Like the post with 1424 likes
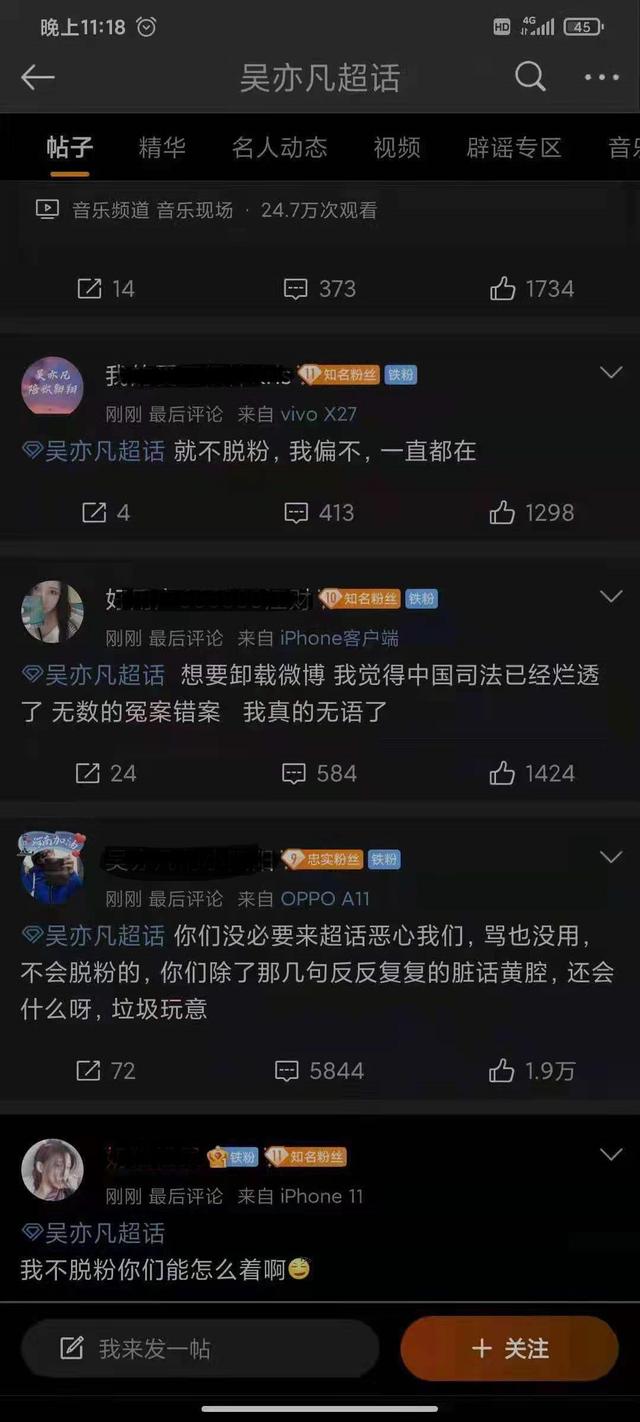This screenshot has width=640, height=1422. pos(531,773)
